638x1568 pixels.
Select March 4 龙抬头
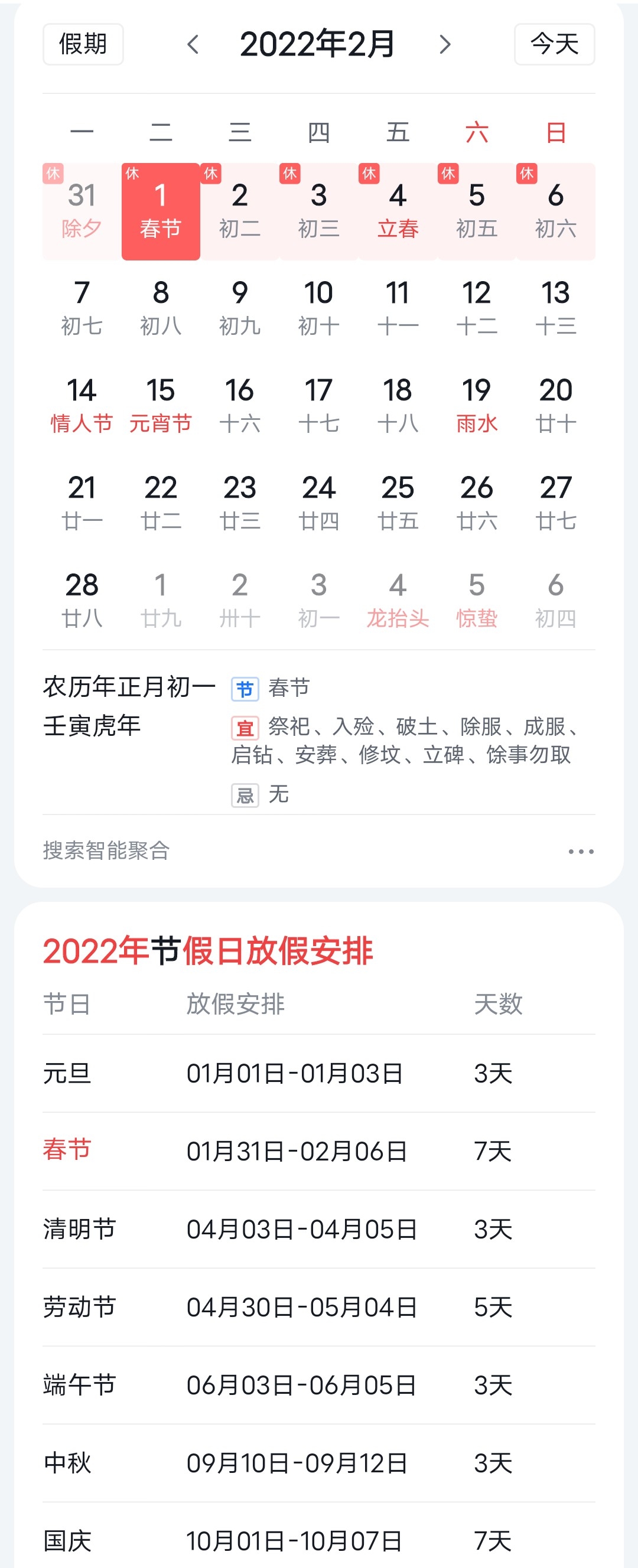[398, 600]
